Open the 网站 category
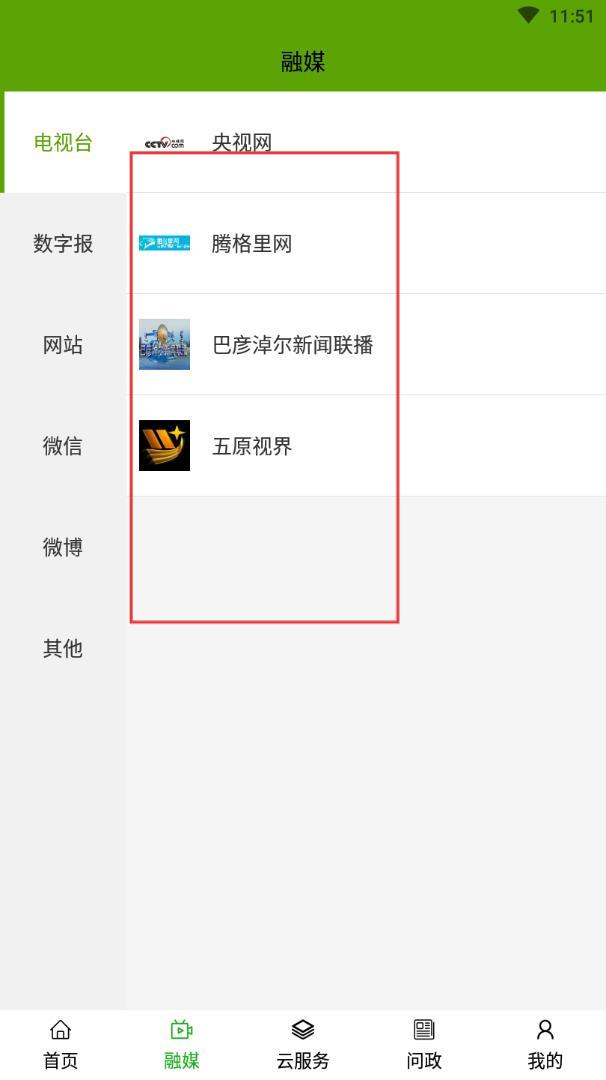This screenshot has height=1080, width=606. (63, 344)
